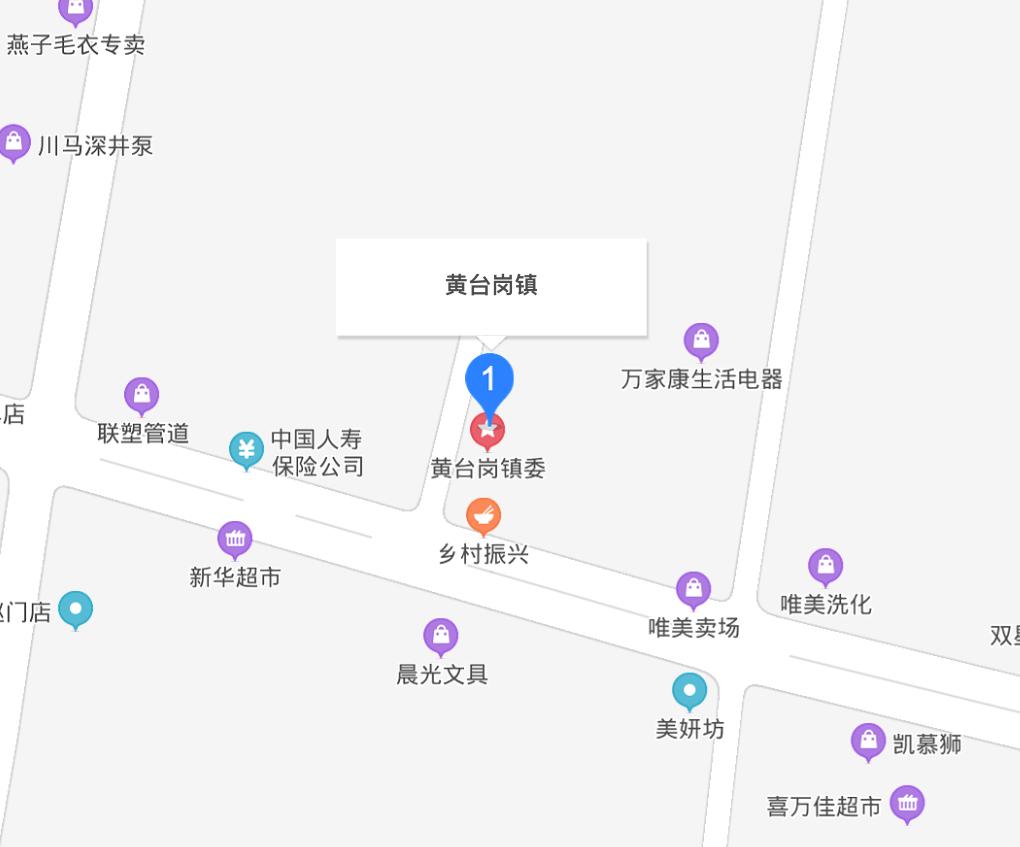Tap the 乡村振兴 restaurant marker
The image size is (1020, 847).
(x=483, y=516)
